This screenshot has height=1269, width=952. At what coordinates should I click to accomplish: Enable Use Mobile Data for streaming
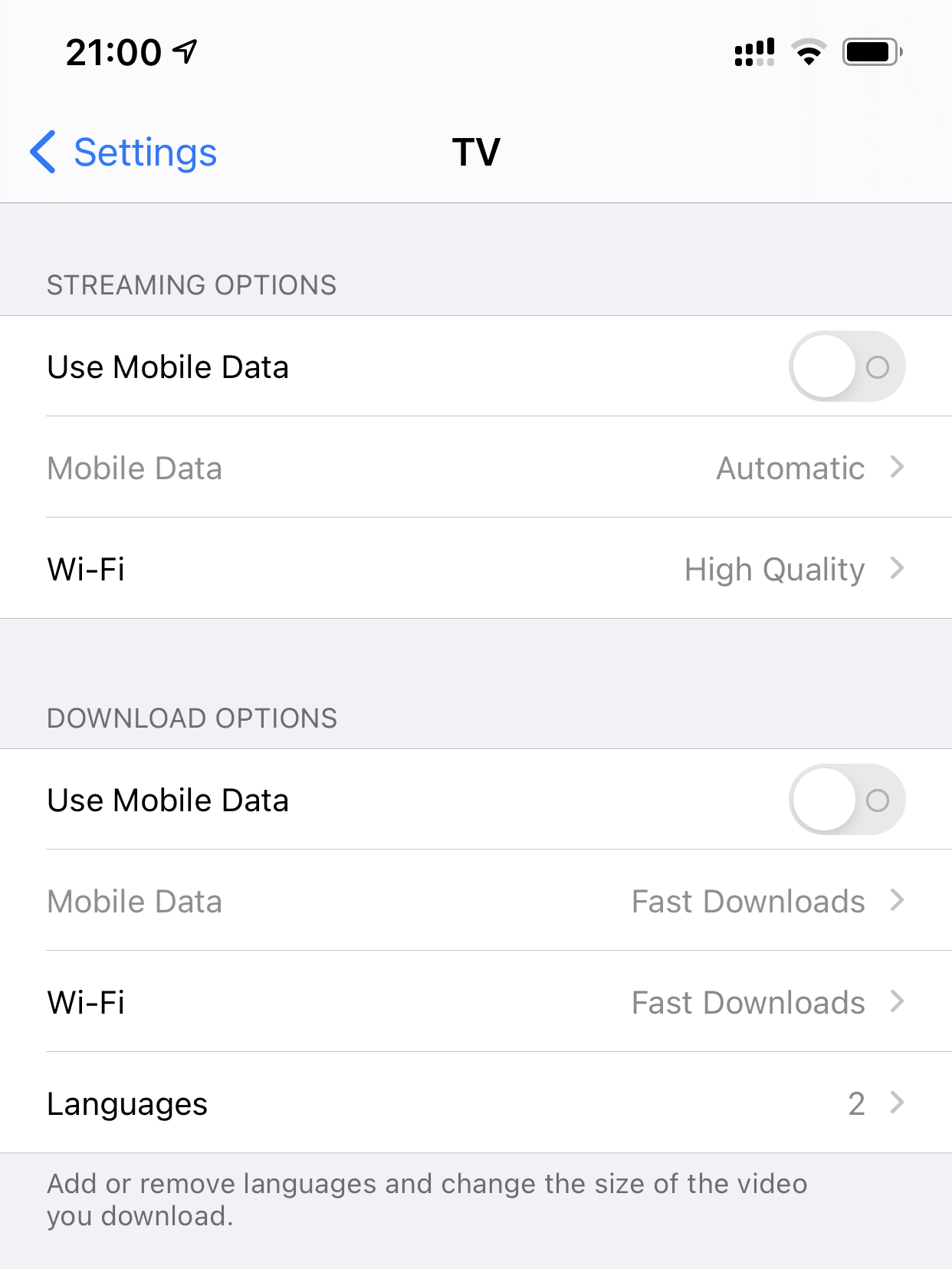[x=846, y=367]
